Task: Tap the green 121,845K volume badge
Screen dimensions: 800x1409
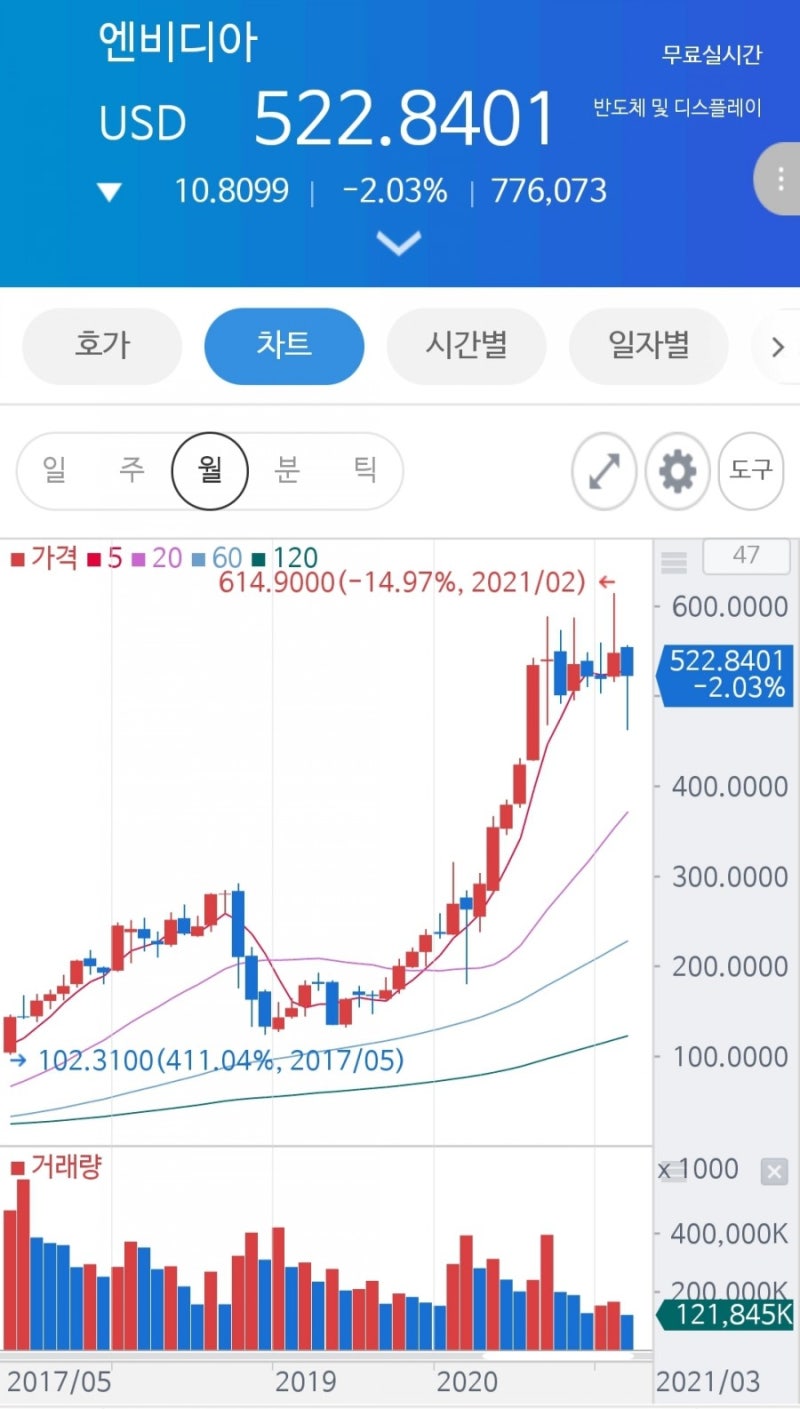Action: (x=724, y=1314)
